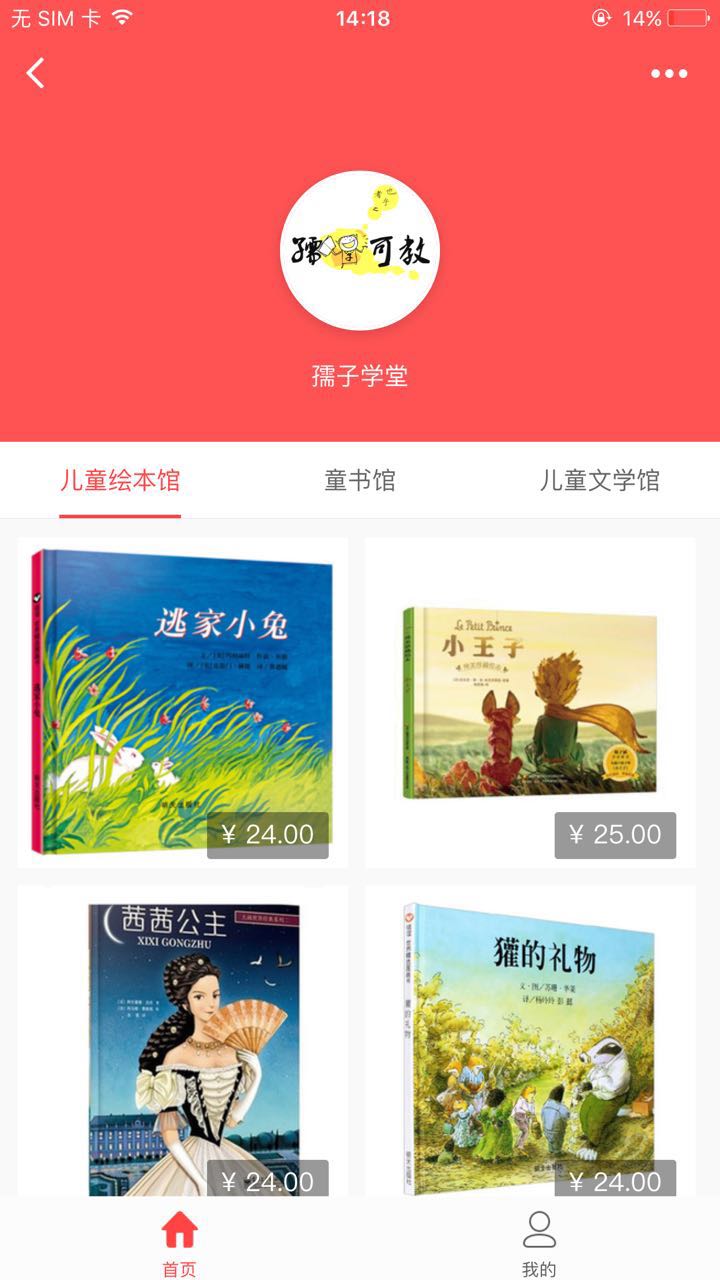Screen dimensions: 720x1280
Task: Switch to the 童书馆 tab
Action: pos(360,481)
